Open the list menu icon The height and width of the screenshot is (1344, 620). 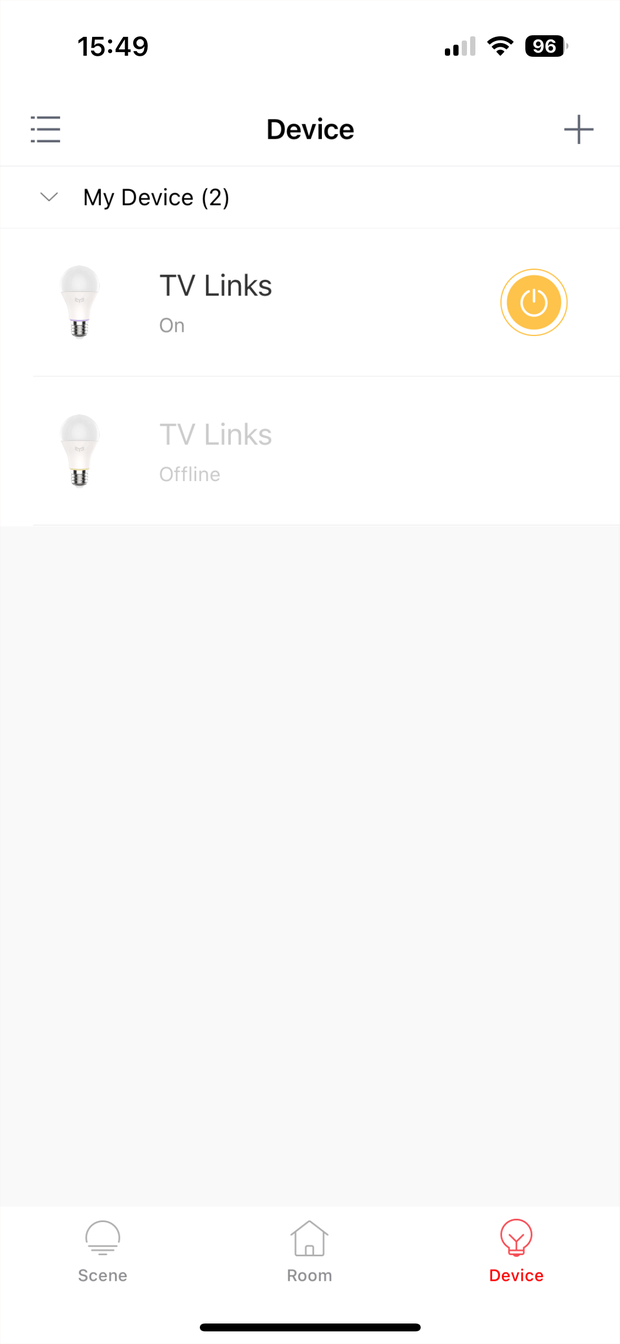pos(45,129)
